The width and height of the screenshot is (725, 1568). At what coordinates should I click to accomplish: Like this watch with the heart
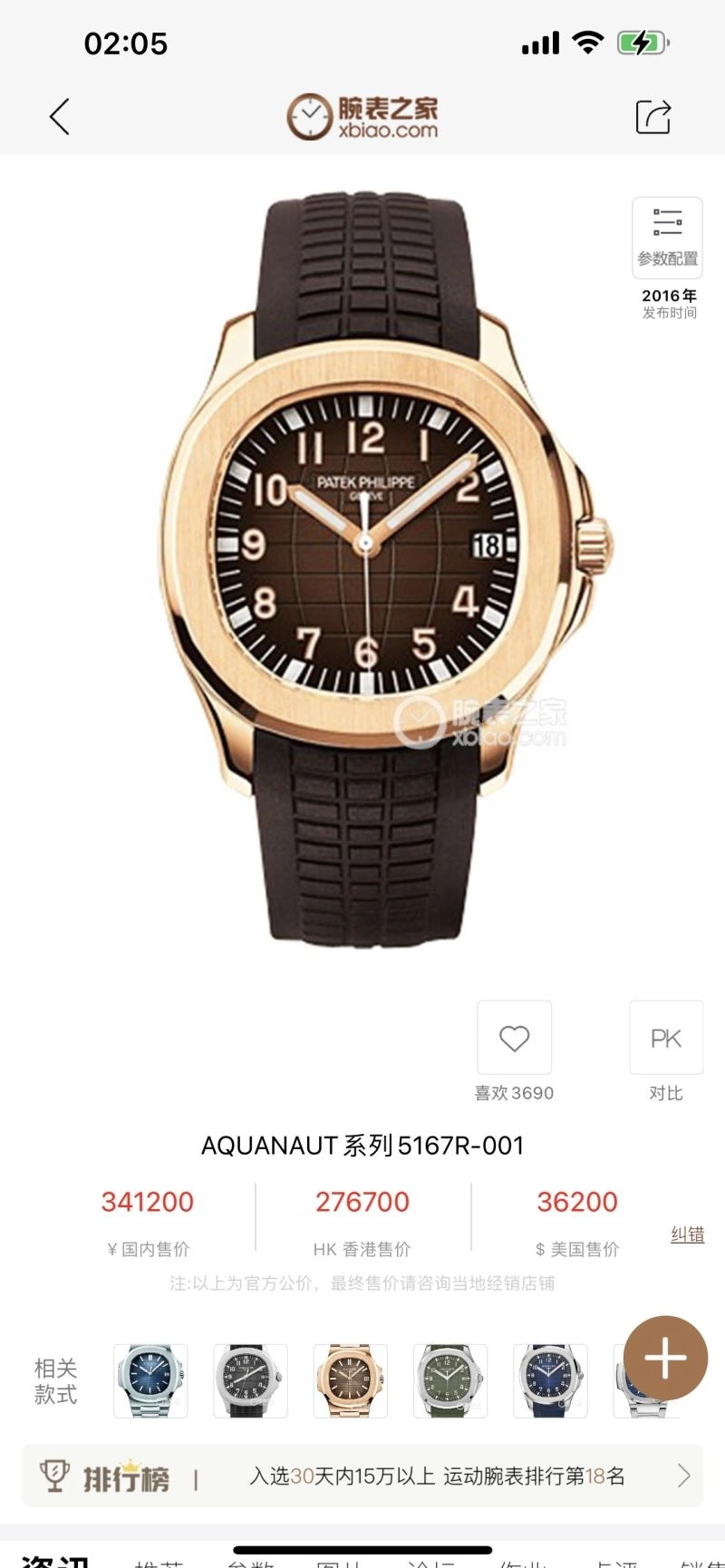(514, 1039)
